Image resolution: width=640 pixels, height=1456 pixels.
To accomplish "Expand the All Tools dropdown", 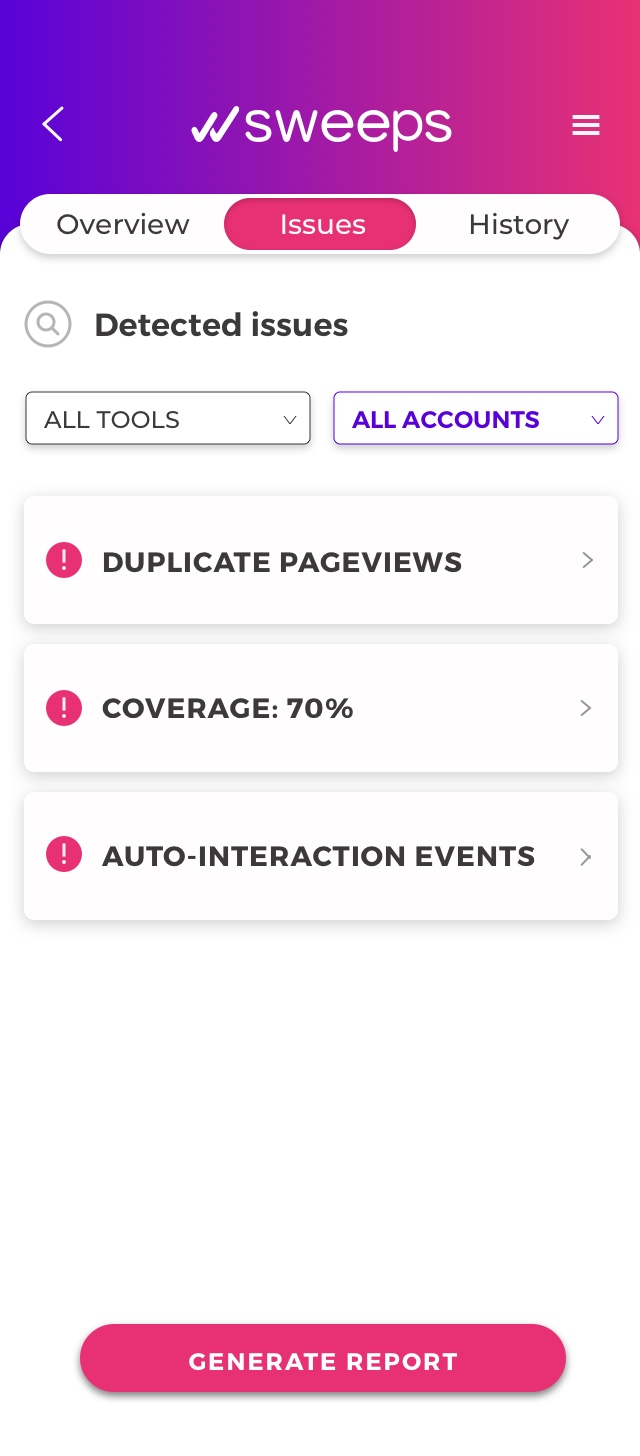I will click(168, 418).
